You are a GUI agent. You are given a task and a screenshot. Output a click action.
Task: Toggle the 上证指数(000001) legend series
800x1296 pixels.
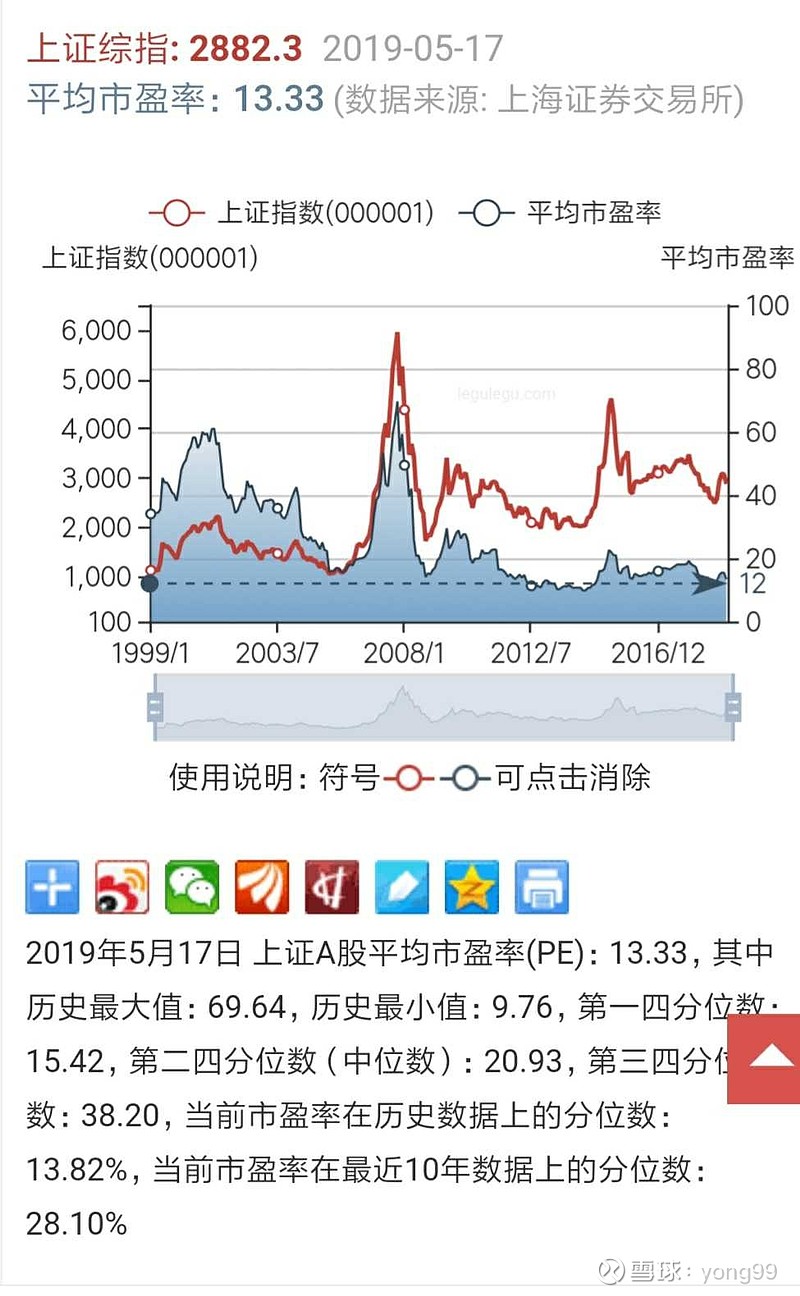coord(291,212)
